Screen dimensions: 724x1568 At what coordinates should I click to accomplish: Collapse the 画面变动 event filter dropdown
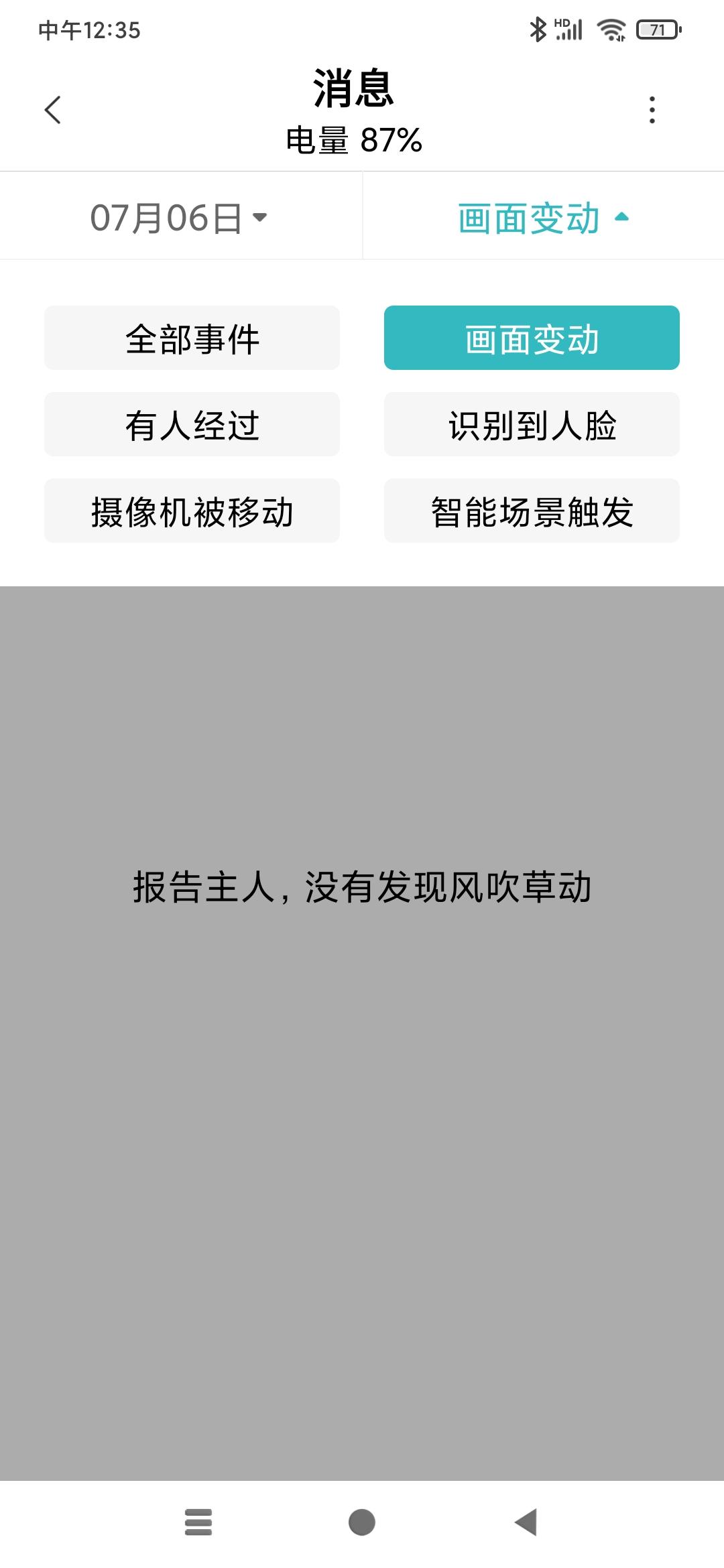(x=543, y=218)
